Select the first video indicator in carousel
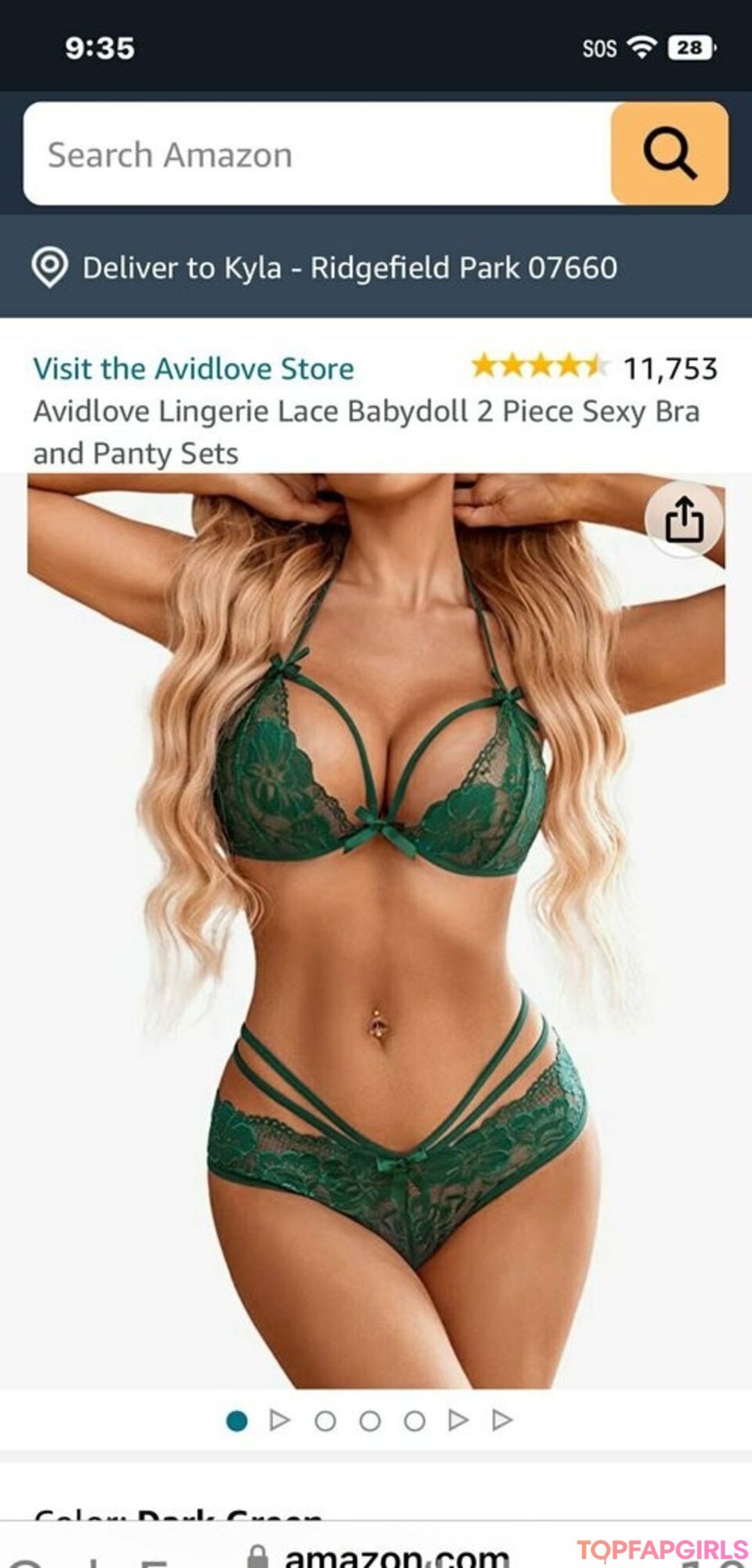 pyautogui.click(x=279, y=1420)
